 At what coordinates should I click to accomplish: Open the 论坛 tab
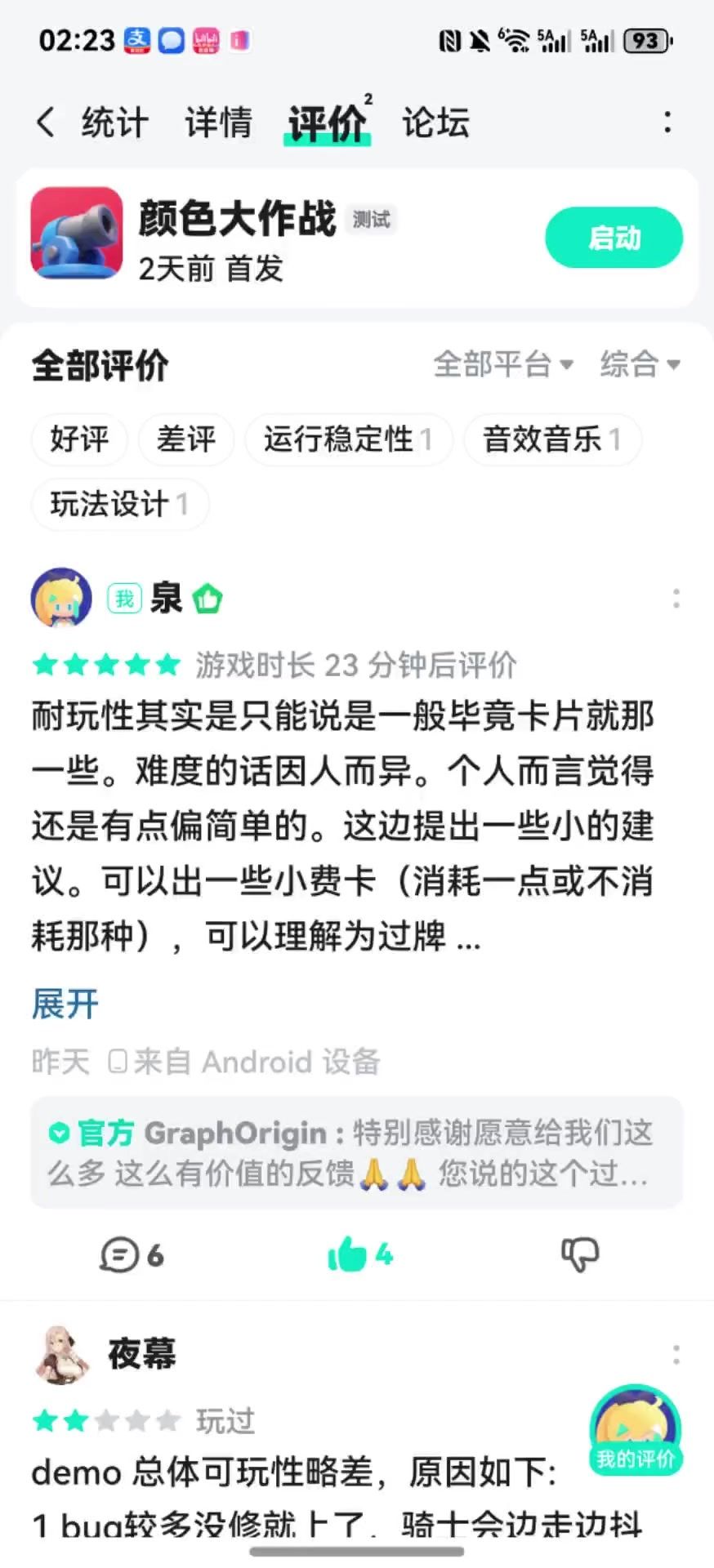tap(435, 122)
